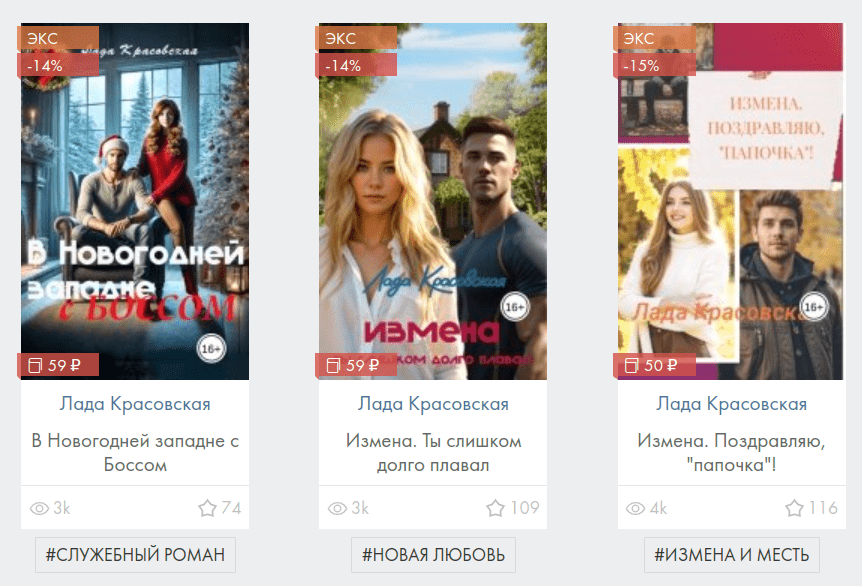Open author Лада Красовская under "Ты слишком долго плавал"

[433, 404]
